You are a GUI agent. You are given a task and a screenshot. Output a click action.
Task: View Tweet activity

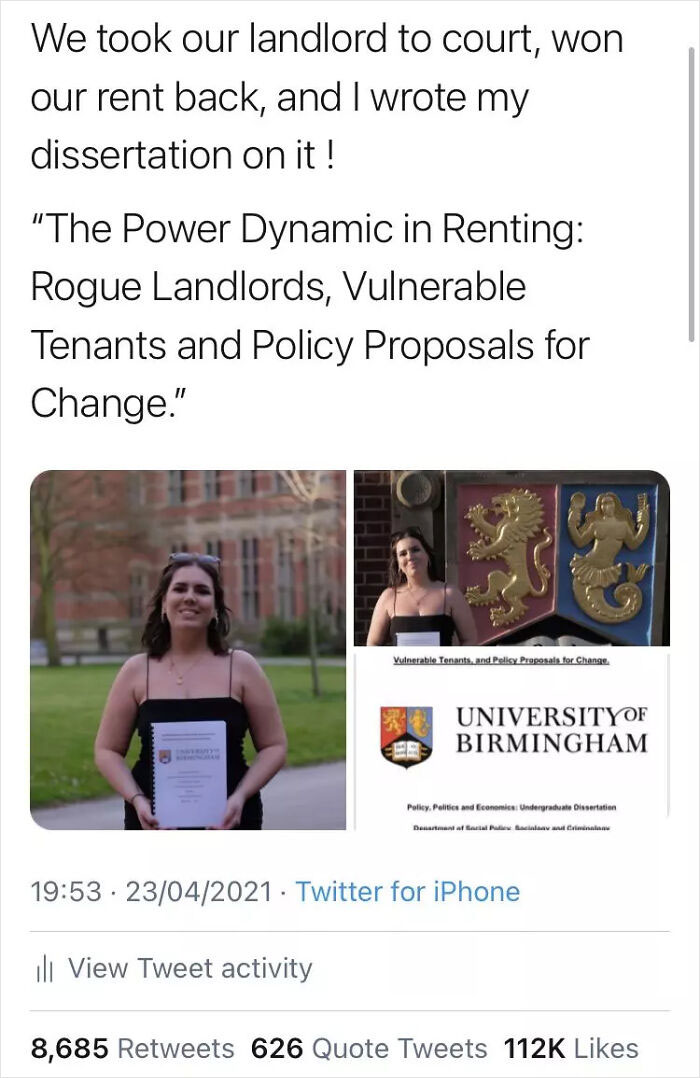pos(172,969)
